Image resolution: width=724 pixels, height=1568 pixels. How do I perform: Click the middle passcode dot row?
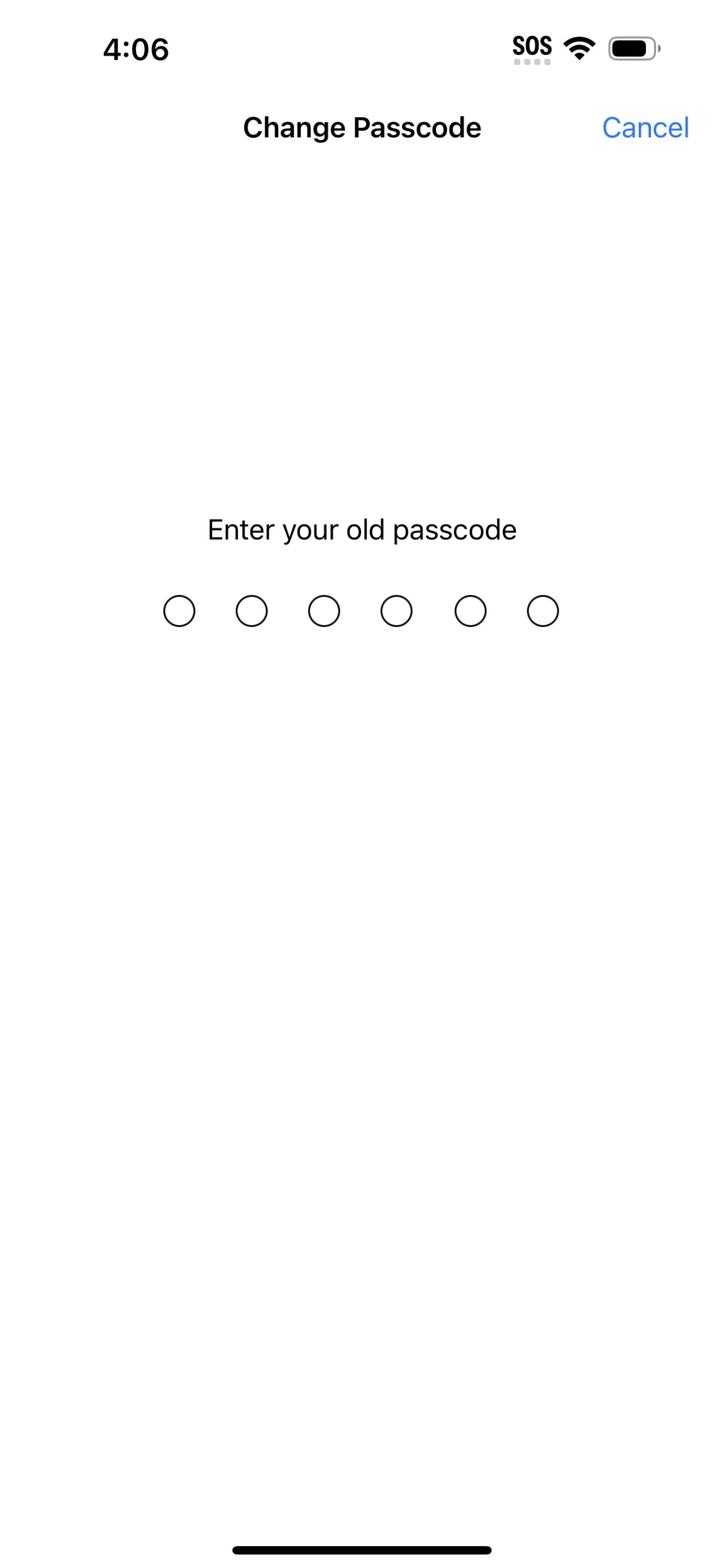tap(361, 610)
